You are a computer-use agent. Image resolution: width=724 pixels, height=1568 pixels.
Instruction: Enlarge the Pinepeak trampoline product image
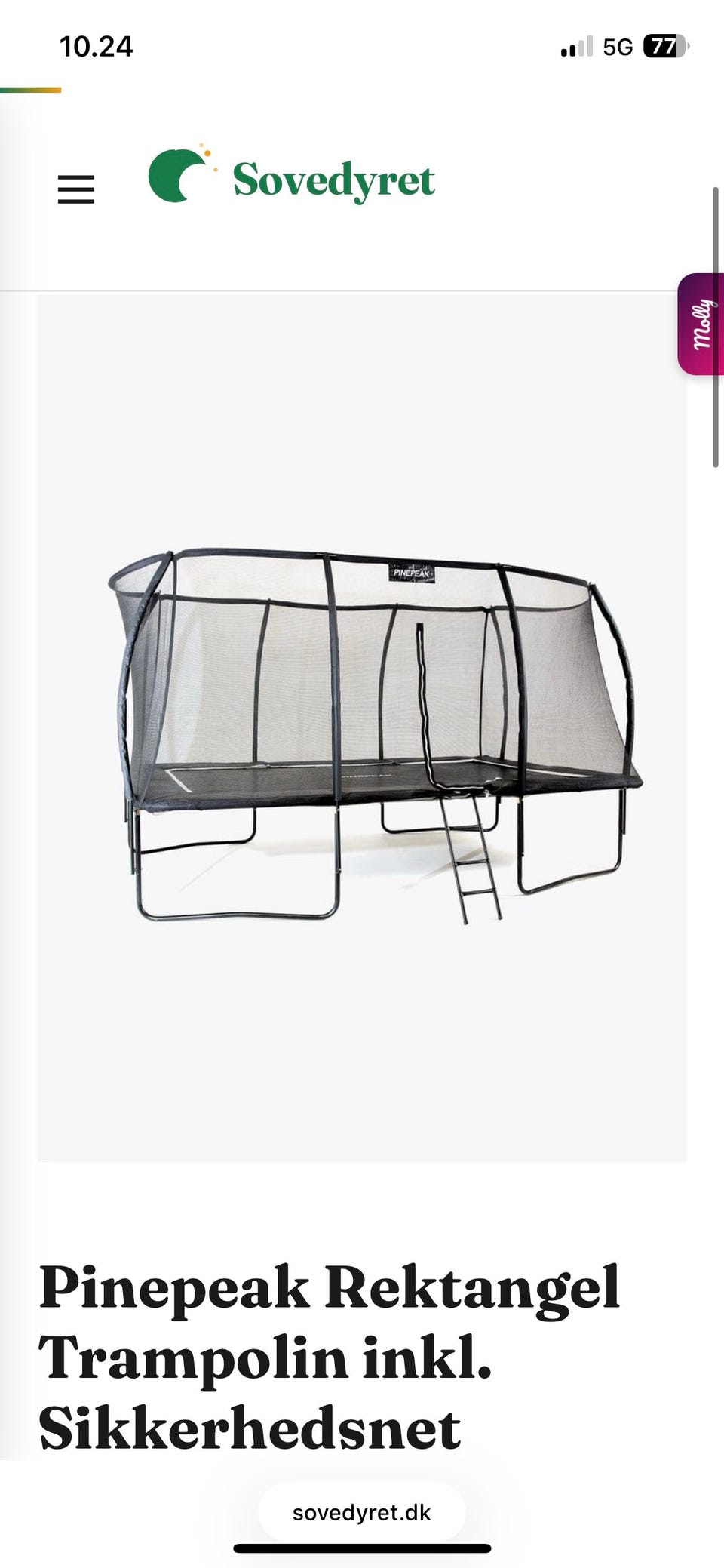(362, 728)
